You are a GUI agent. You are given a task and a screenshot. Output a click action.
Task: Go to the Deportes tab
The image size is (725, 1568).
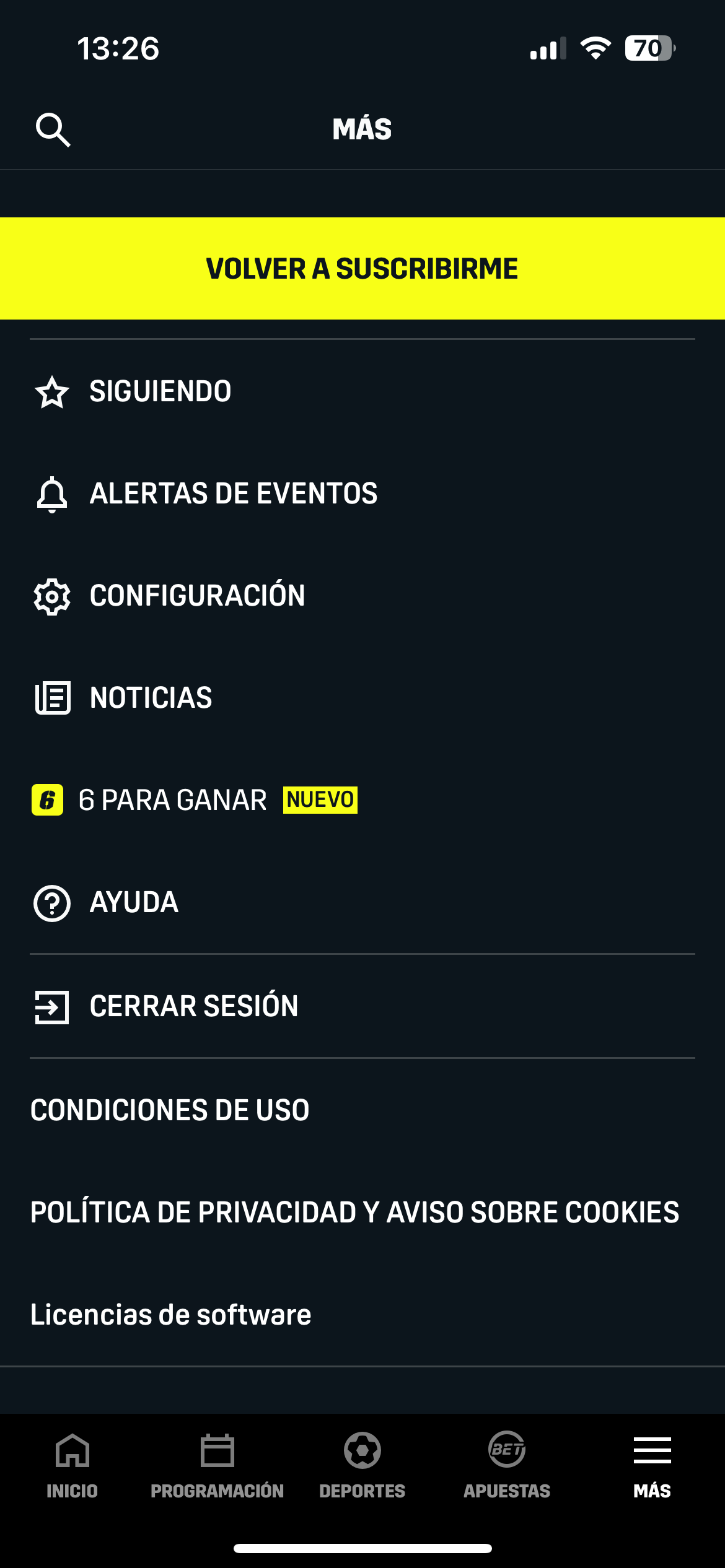pos(362,1465)
